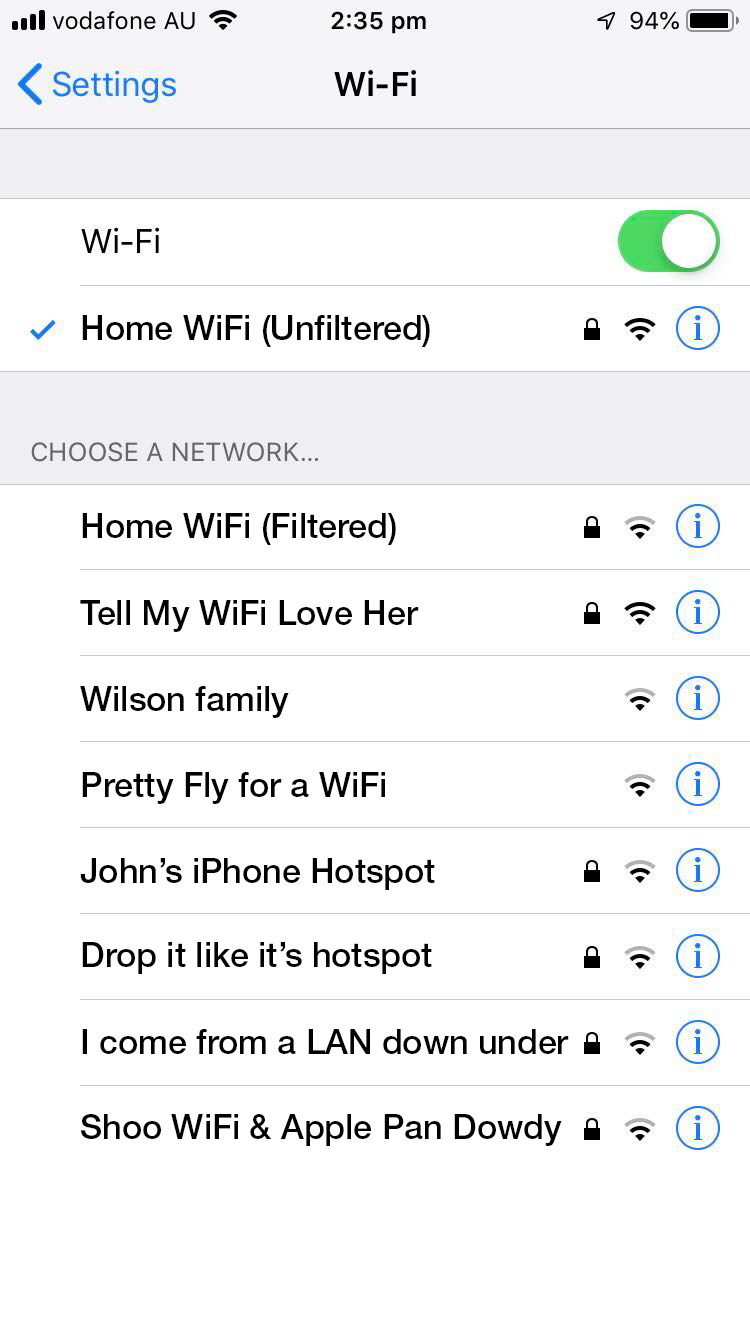Go back to Settings

(x=97, y=85)
